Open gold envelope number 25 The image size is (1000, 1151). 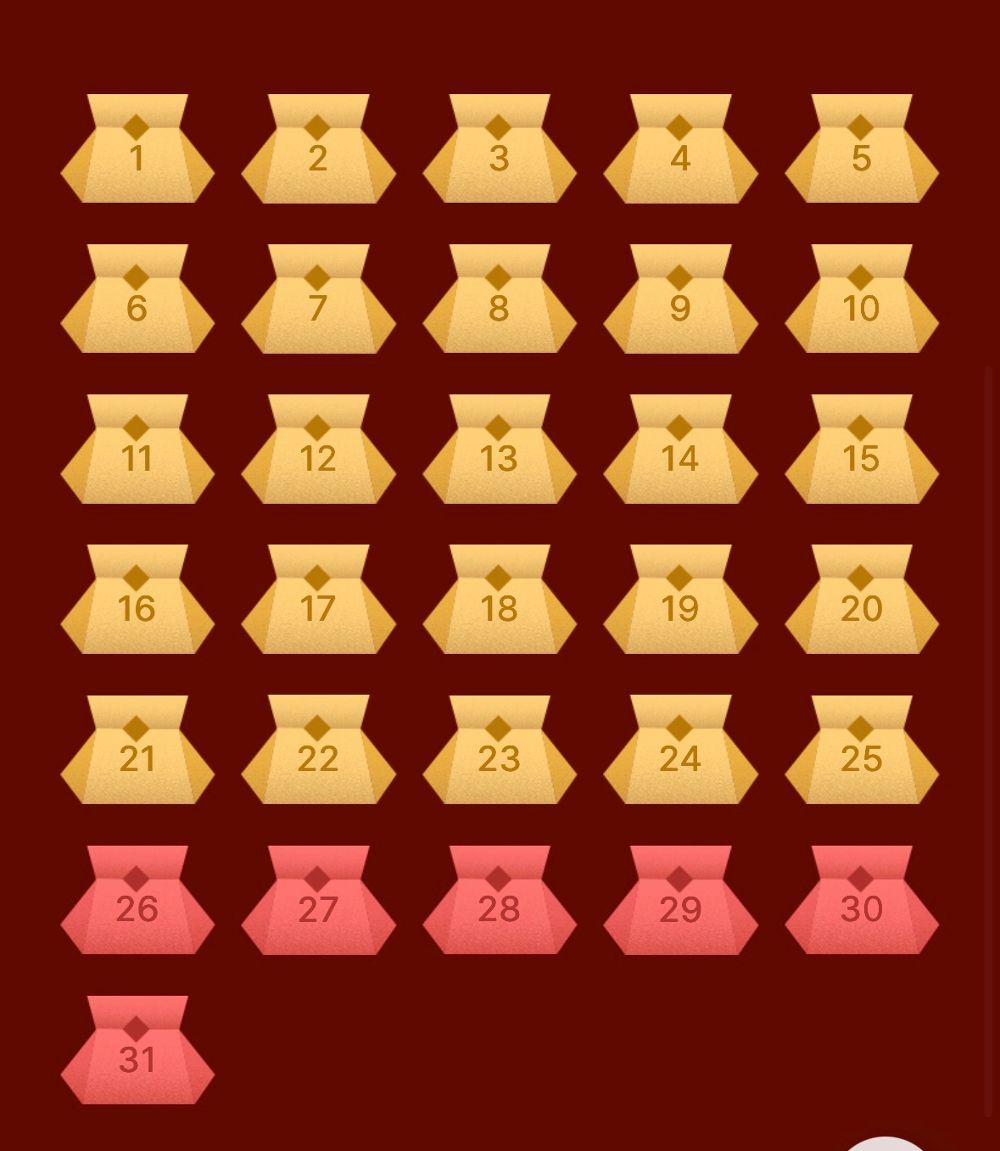coord(861,750)
